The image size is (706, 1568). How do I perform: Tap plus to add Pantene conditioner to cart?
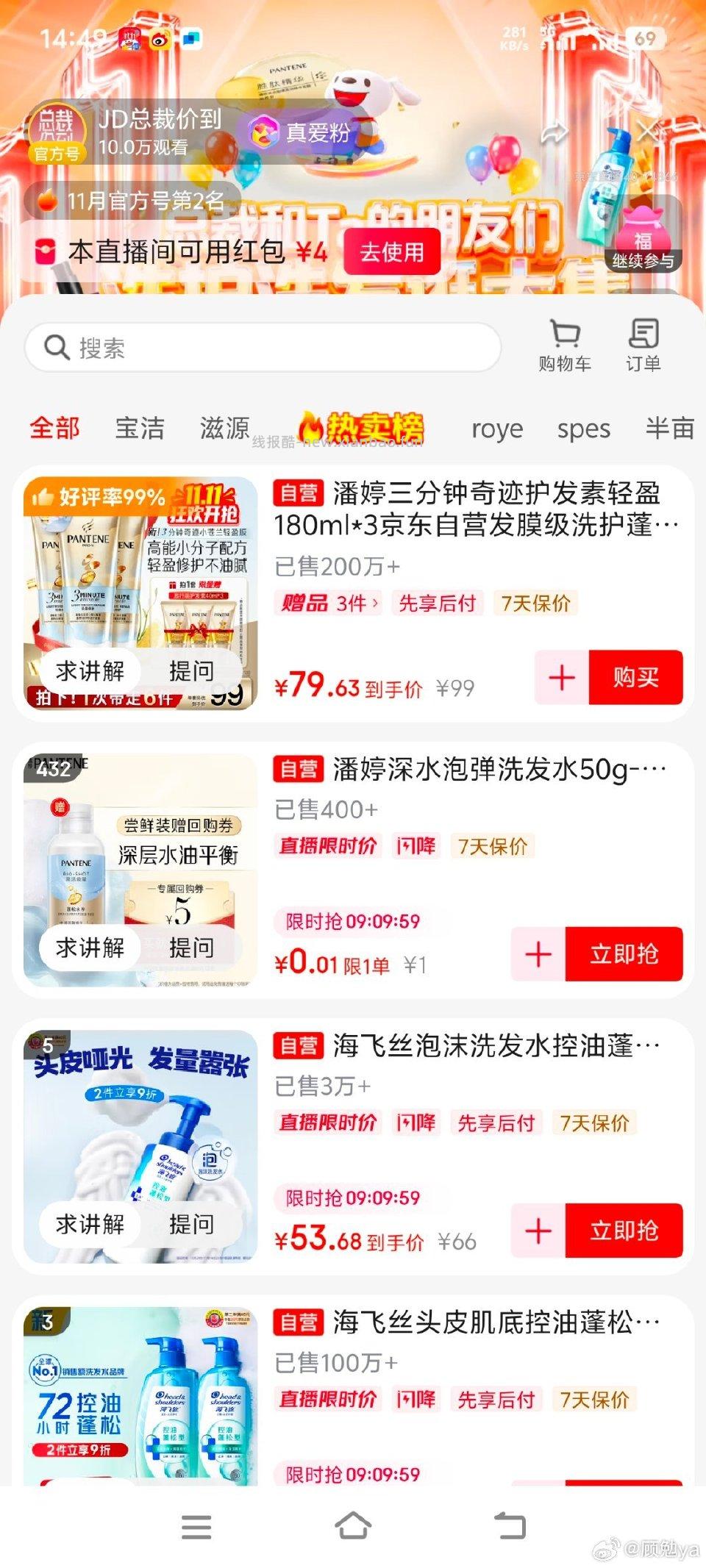562,679
